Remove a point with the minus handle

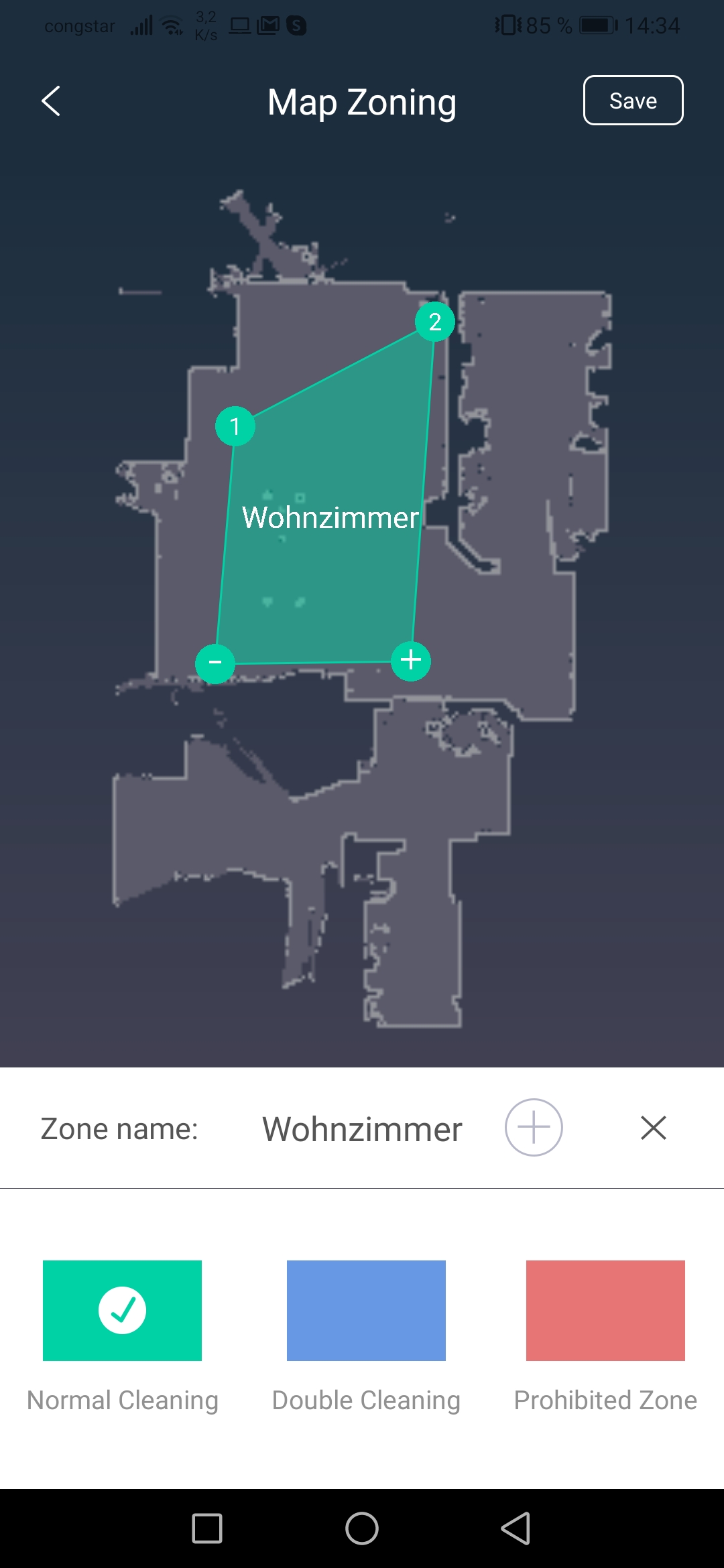[x=215, y=663]
